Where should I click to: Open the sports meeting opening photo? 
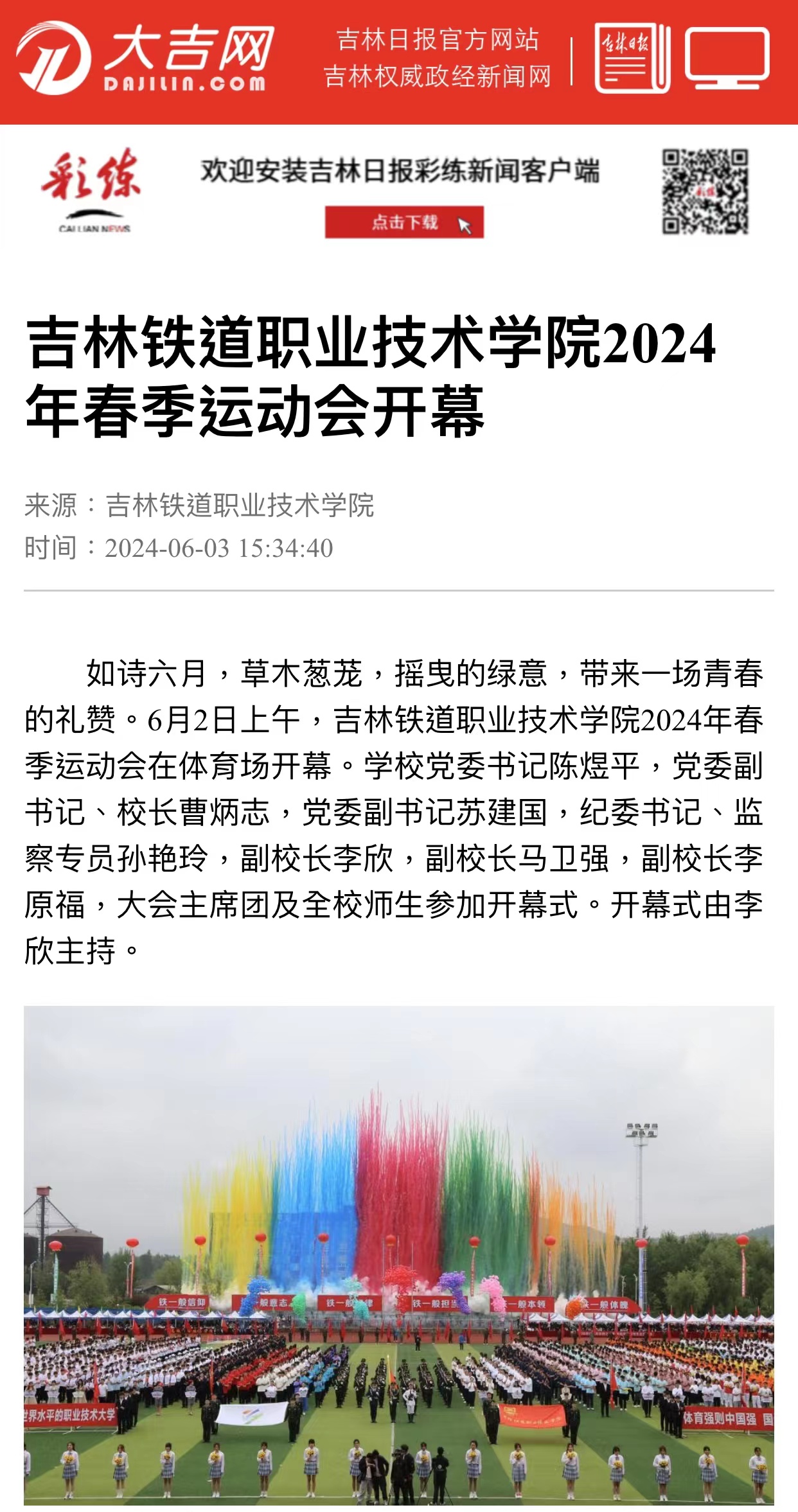(x=398, y=1254)
